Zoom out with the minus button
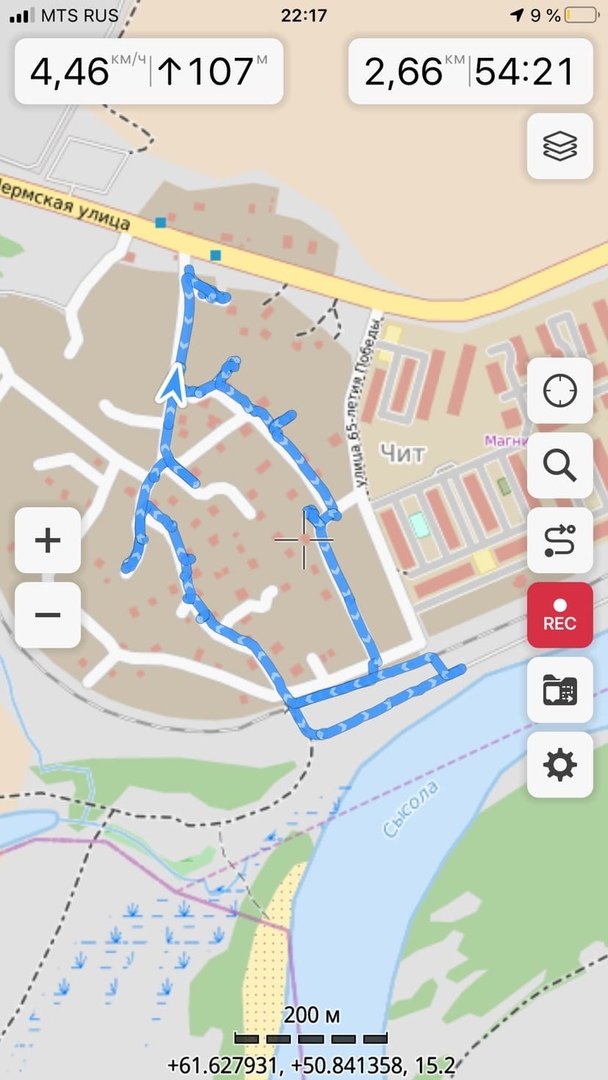Viewport: 608px width, 1080px height. coord(48,615)
